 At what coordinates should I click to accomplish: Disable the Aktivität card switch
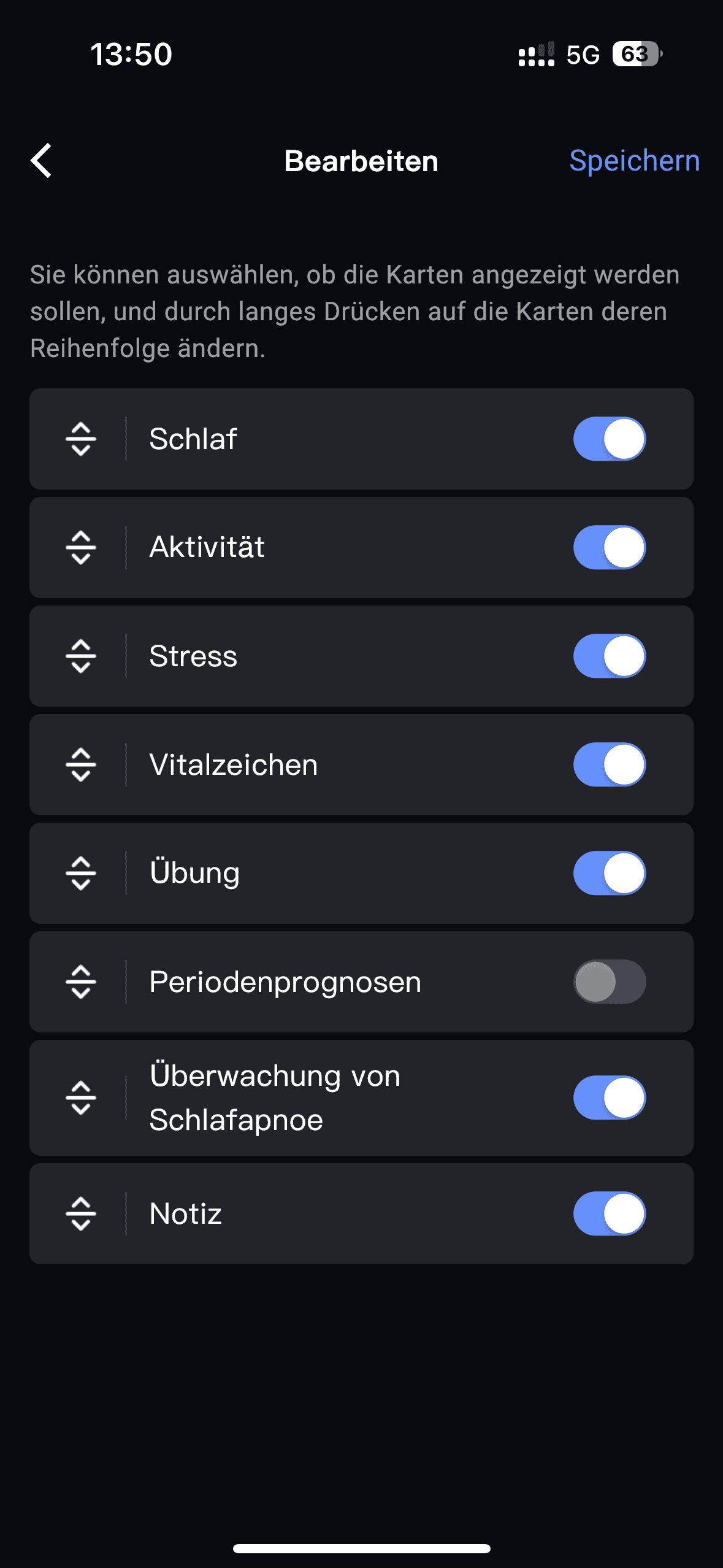610,547
